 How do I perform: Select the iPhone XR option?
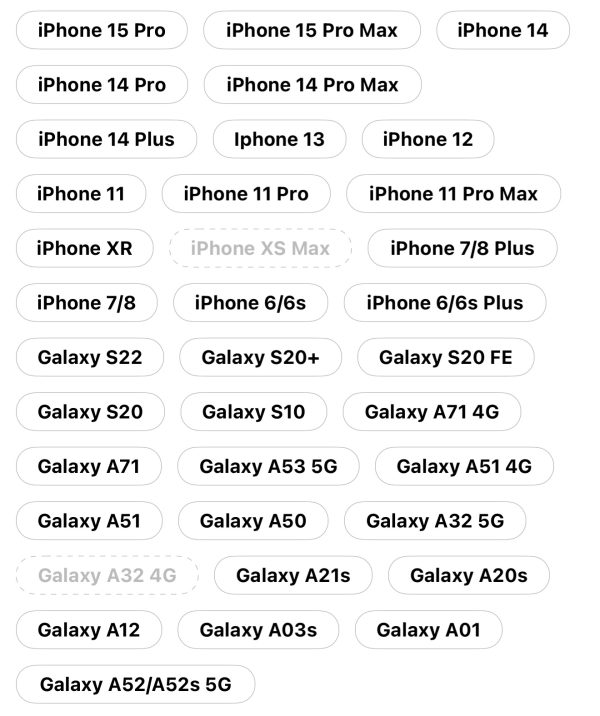pos(84,248)
